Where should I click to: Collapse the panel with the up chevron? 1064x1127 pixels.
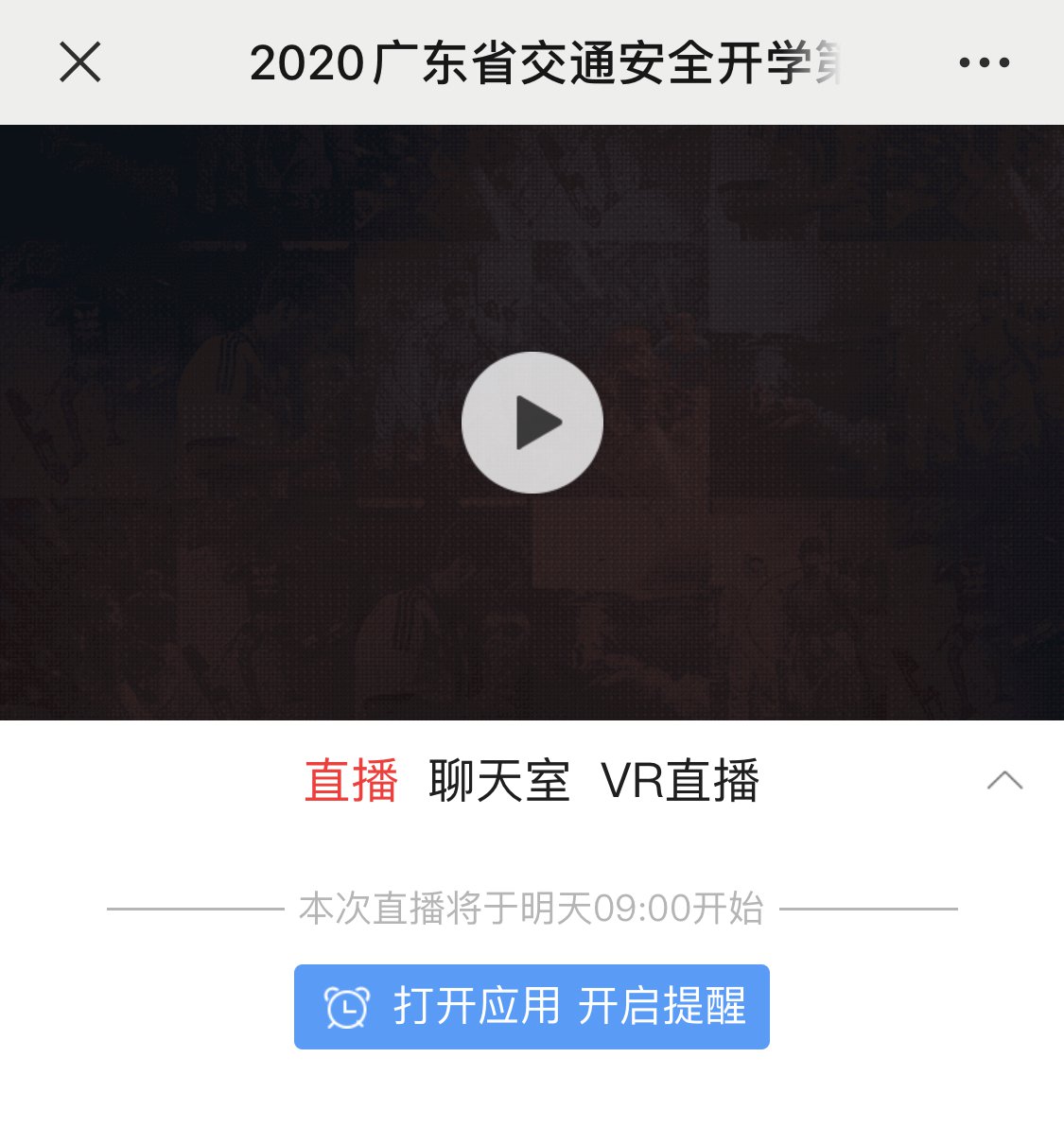point(1004,780)
